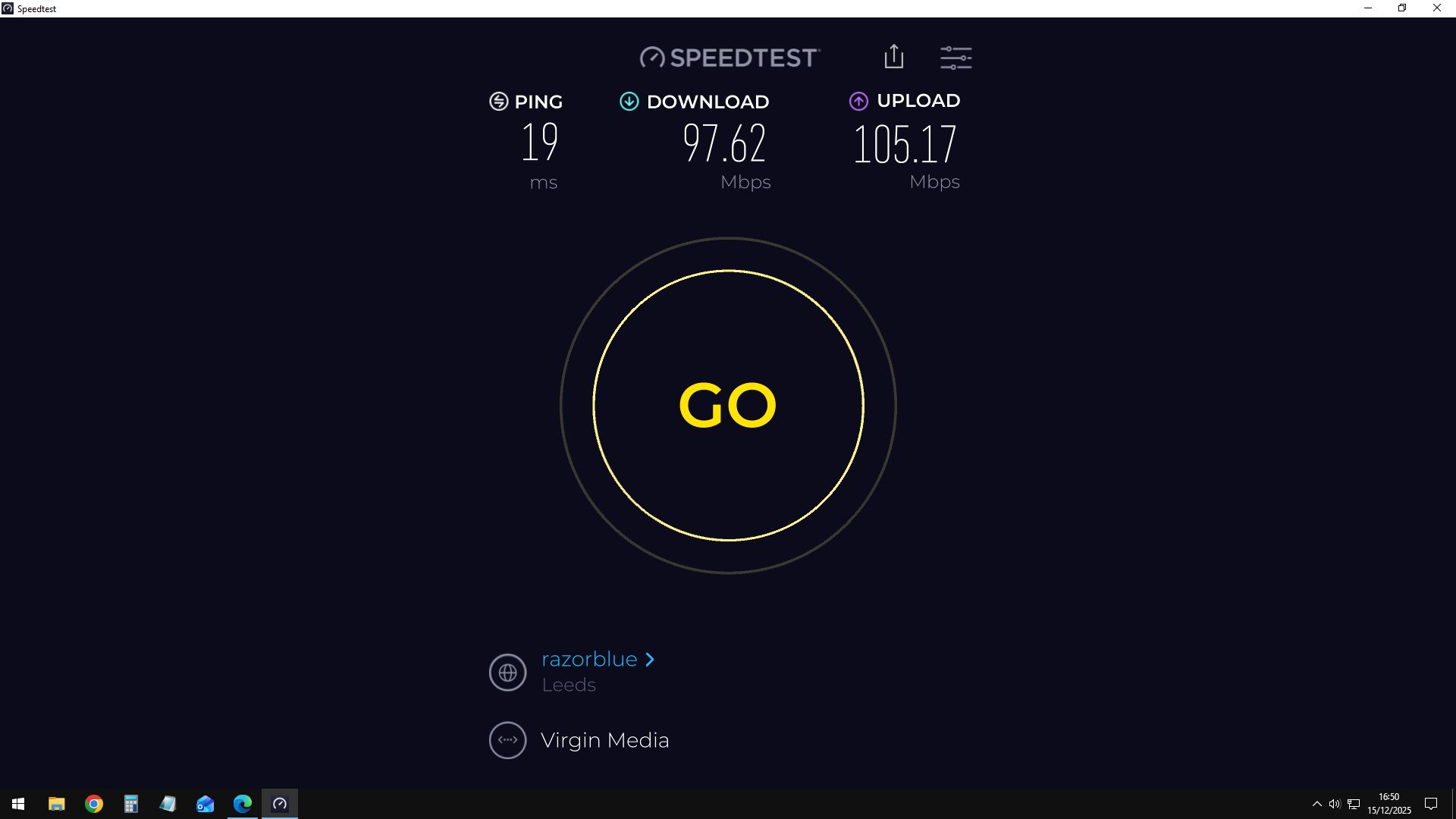Minimize the Speedtest window
1456x819 pixels.
click(1368, 8)
